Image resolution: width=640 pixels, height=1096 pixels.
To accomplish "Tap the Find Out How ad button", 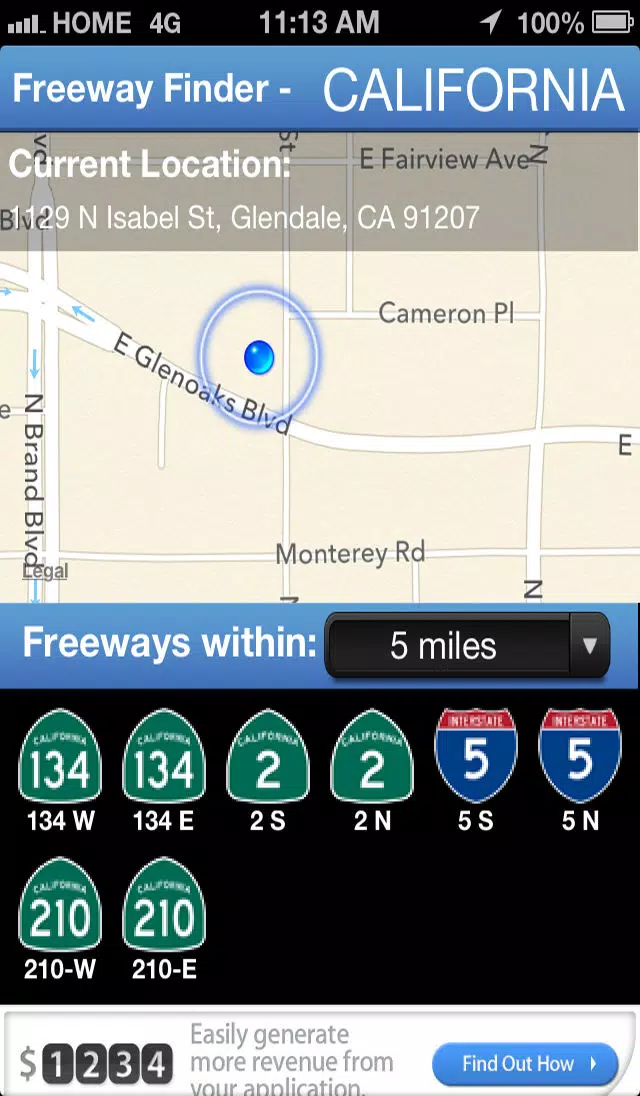I will tap(525, 1064).
